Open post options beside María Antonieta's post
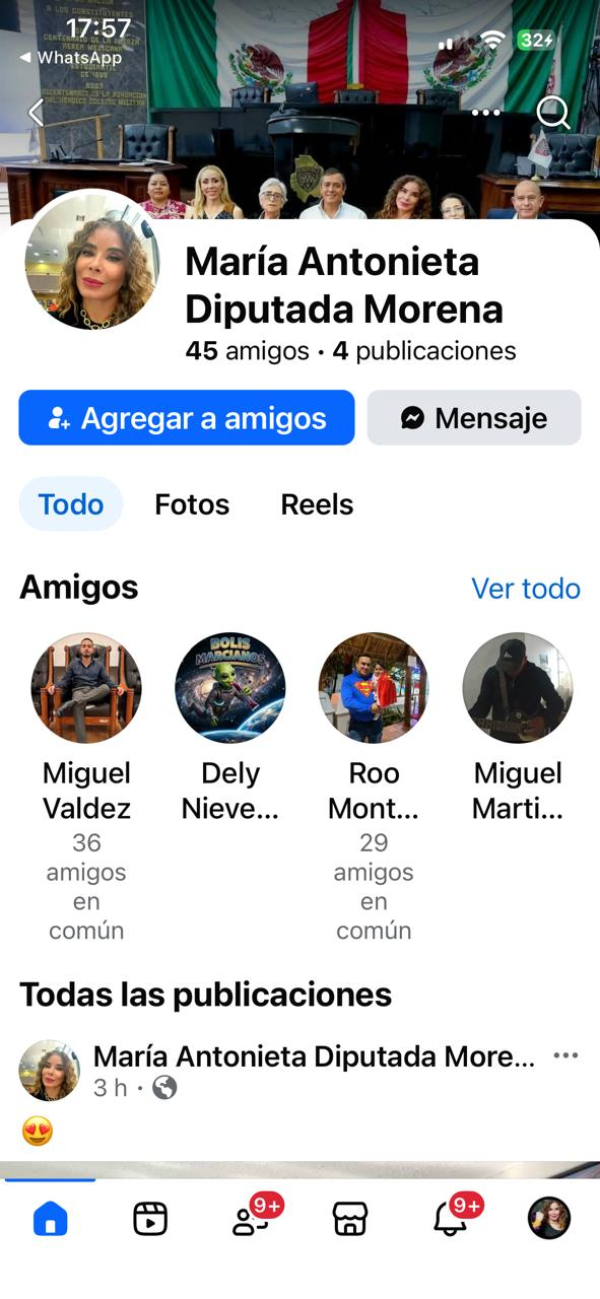The height and width of the screenshot is (1299, 600). point(566,1056)
